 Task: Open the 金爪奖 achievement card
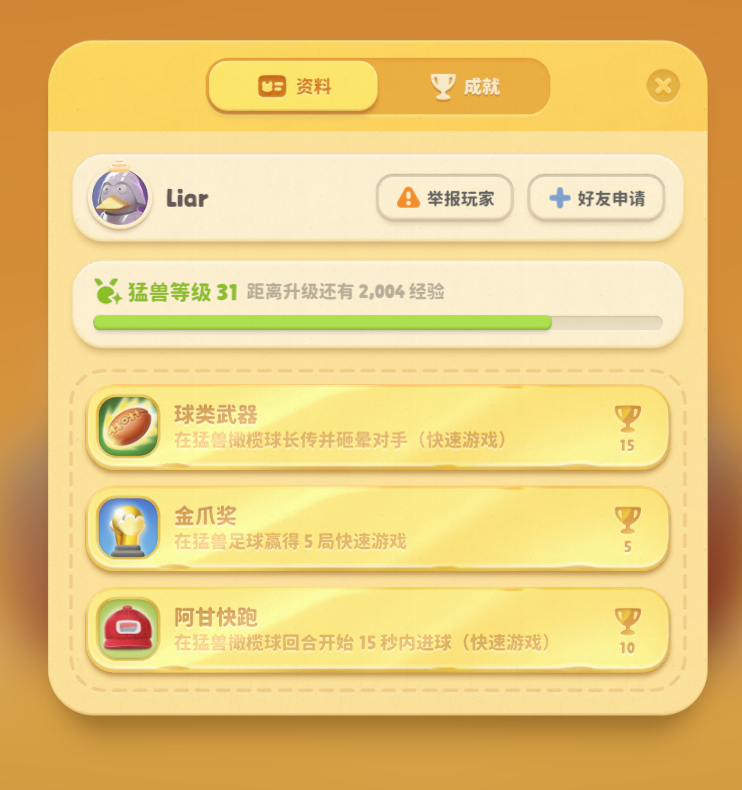click(378, 528)
